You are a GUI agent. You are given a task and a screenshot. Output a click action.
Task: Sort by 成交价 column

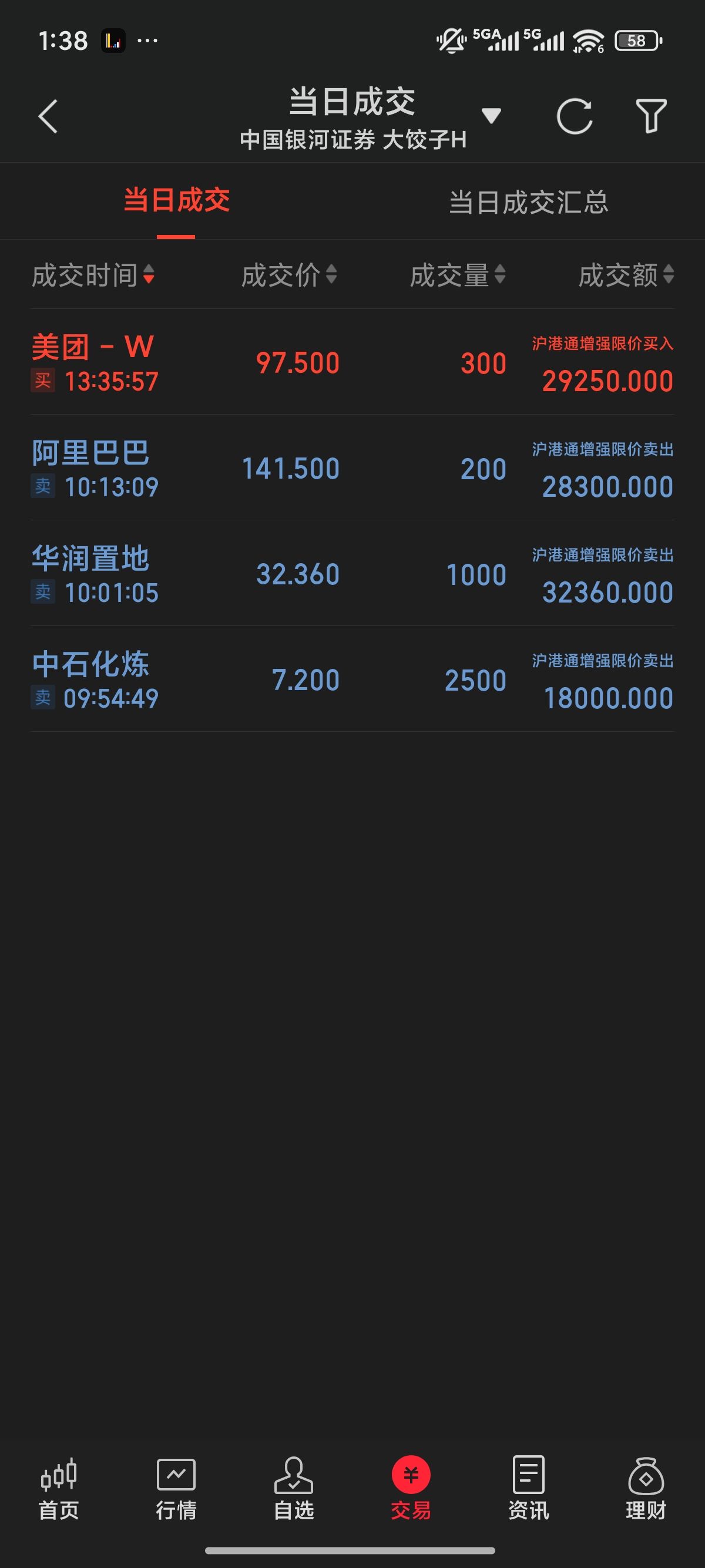point(289,275)
